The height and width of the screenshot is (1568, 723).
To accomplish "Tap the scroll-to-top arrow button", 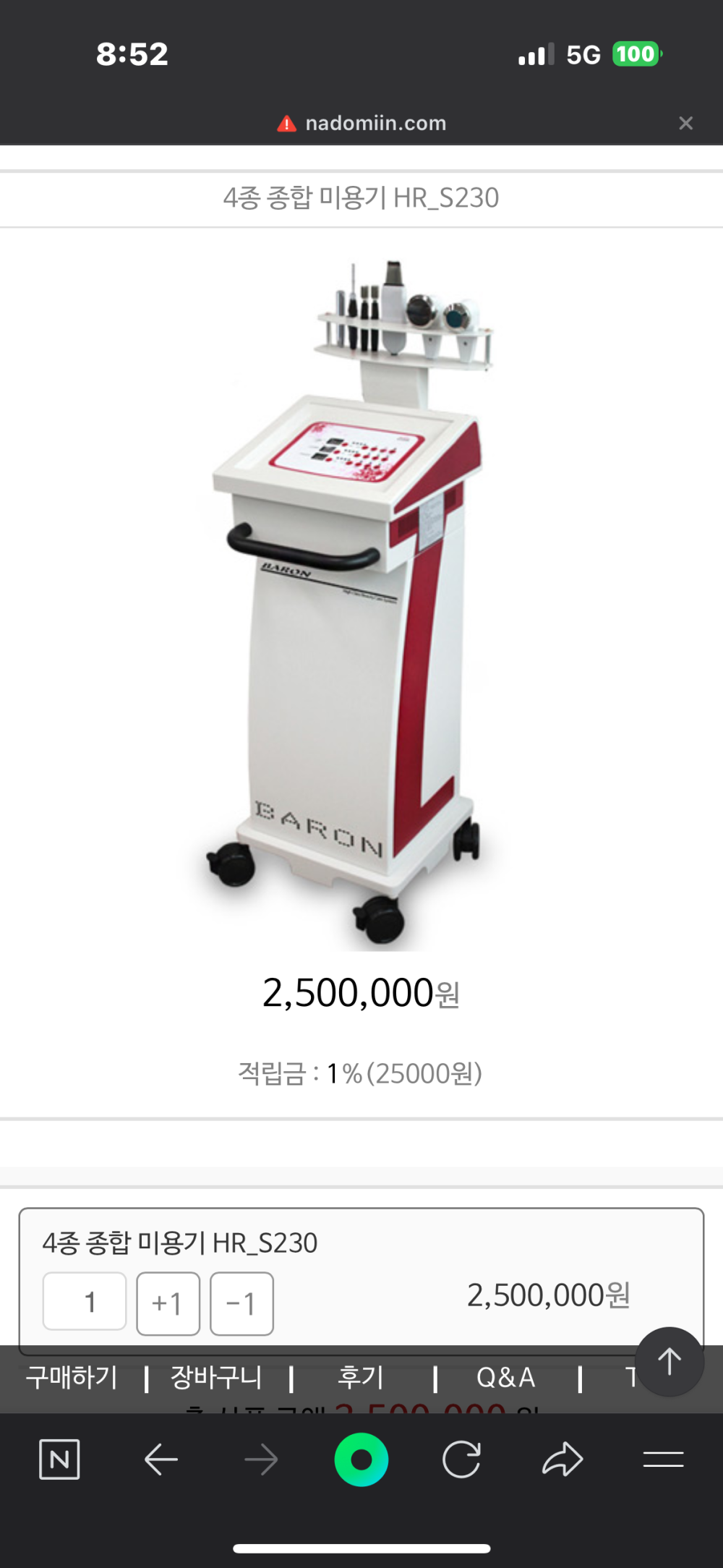I will (x=669, y=1361).
